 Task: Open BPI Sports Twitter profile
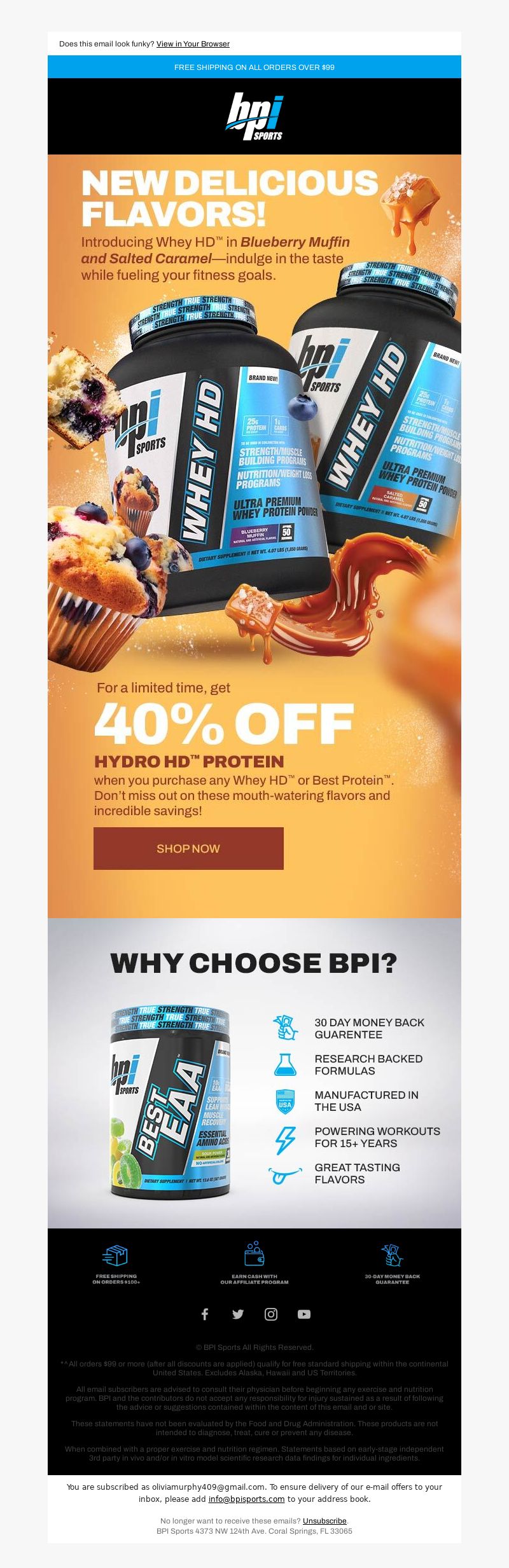click(238, 1314)
